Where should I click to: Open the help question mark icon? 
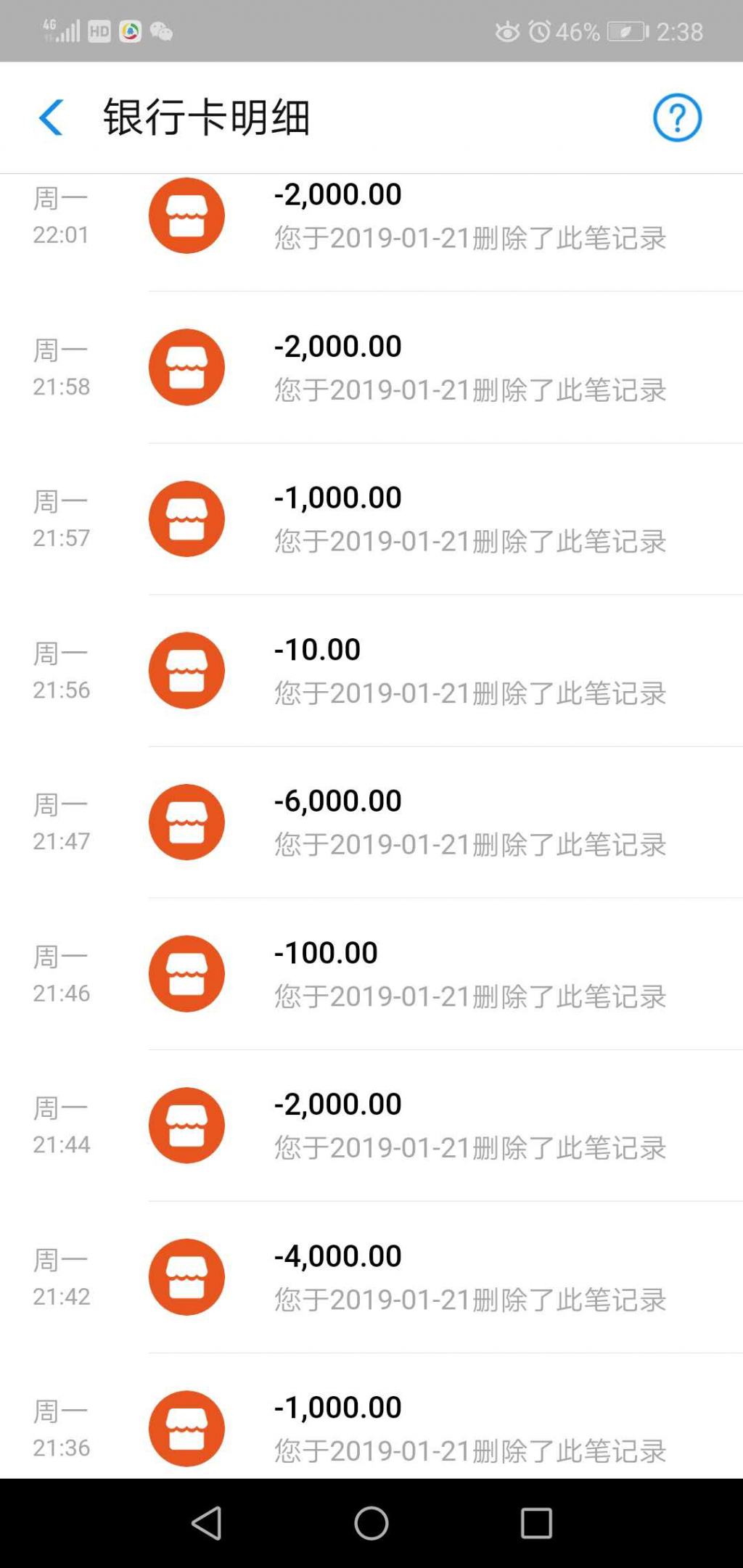676,117
